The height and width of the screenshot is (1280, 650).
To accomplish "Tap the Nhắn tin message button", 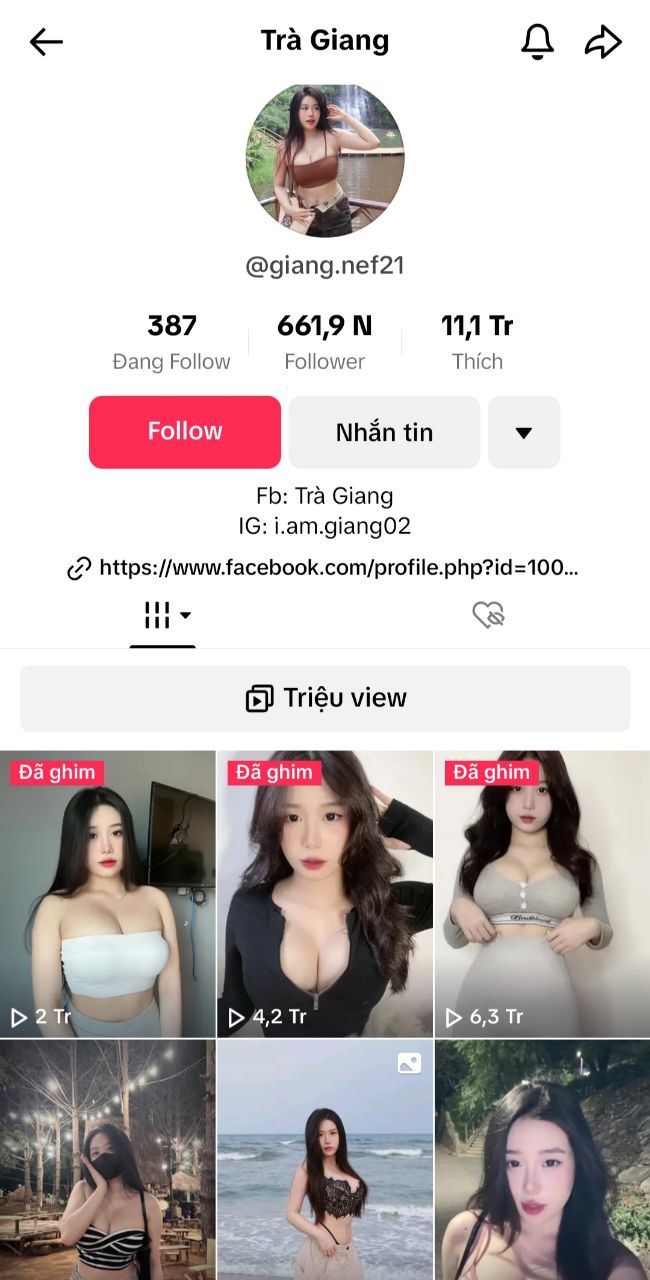I will 384,432.
